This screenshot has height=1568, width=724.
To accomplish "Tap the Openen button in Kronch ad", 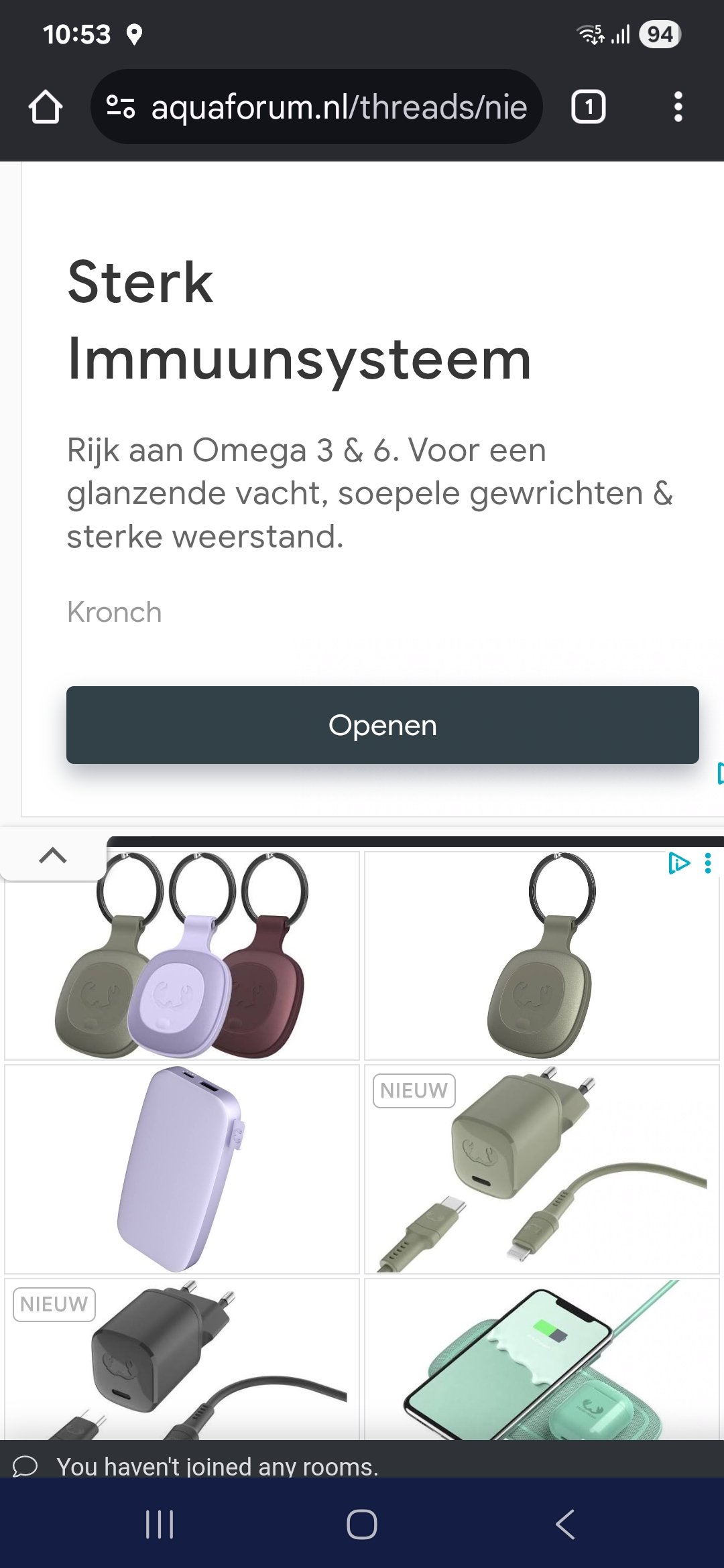I will click(x=382, y=725).
